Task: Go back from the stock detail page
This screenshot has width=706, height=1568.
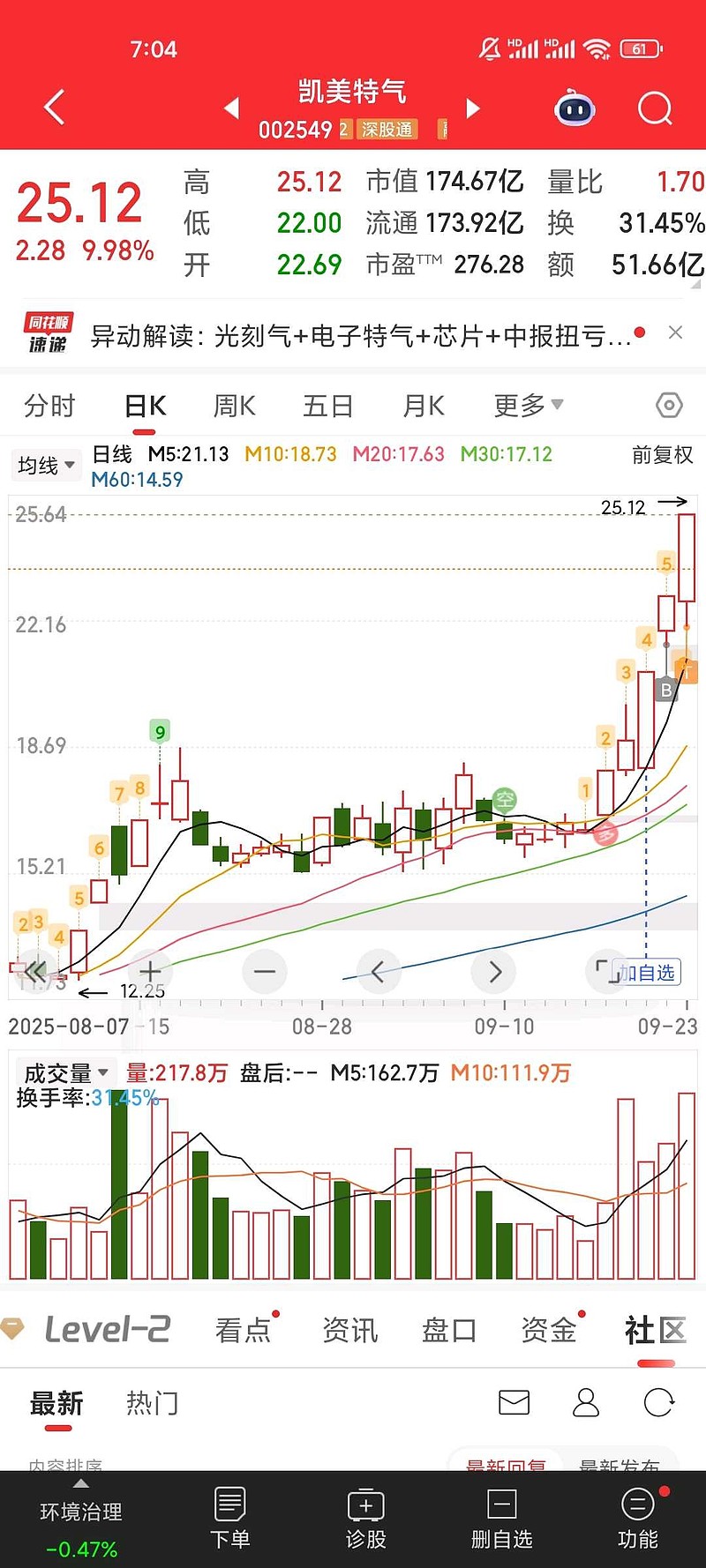Action: coord(55,108)
